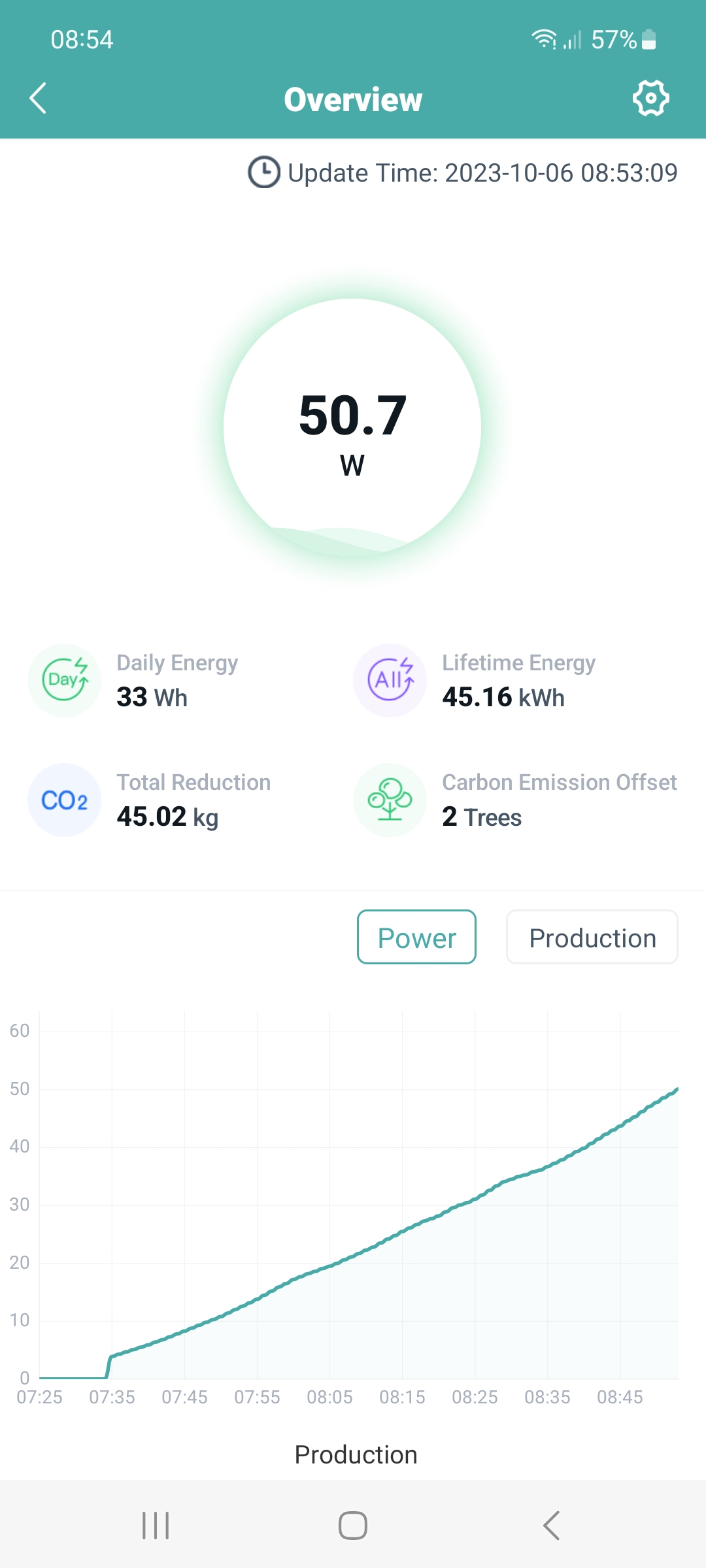The image size is (706, 1568).
Task: Go back using the header arrow
Action: (x=38, y=99)
